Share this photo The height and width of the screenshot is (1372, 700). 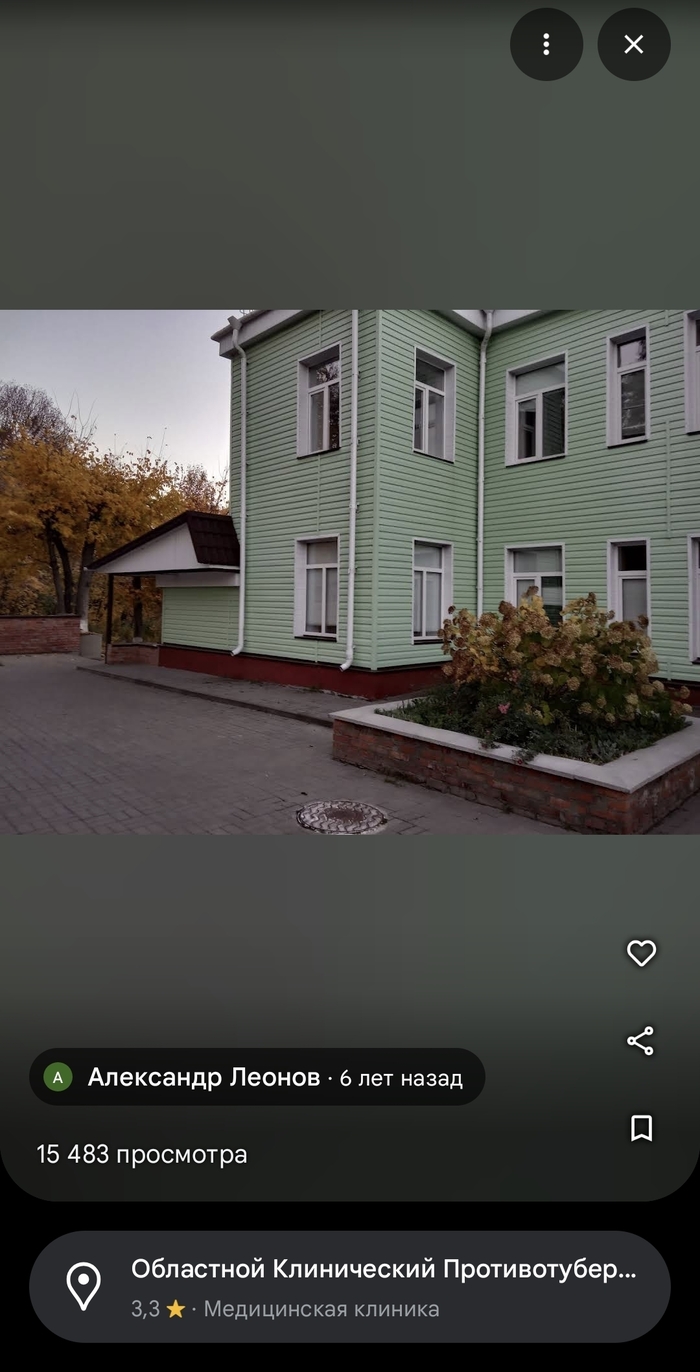pos(641,1040)
